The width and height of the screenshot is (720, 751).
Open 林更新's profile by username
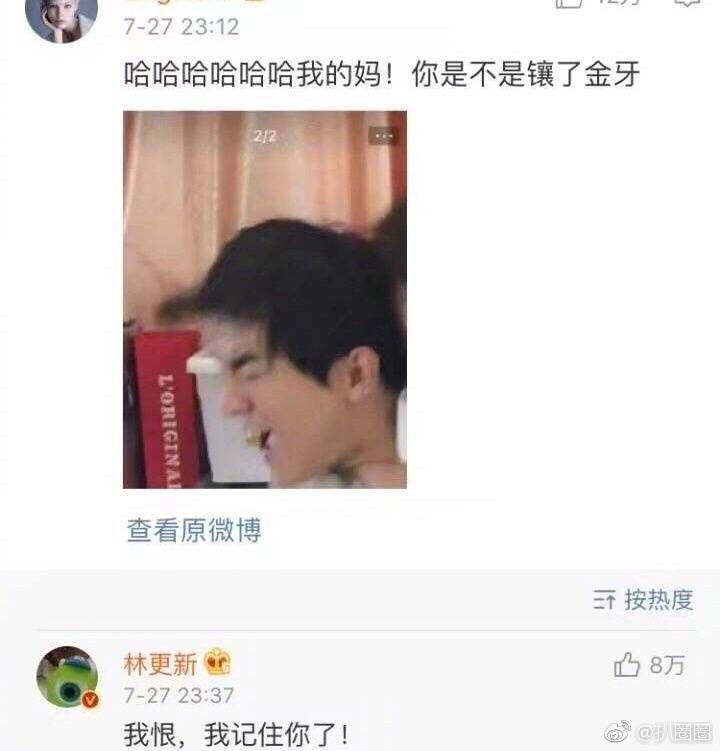tap(160, 663)
